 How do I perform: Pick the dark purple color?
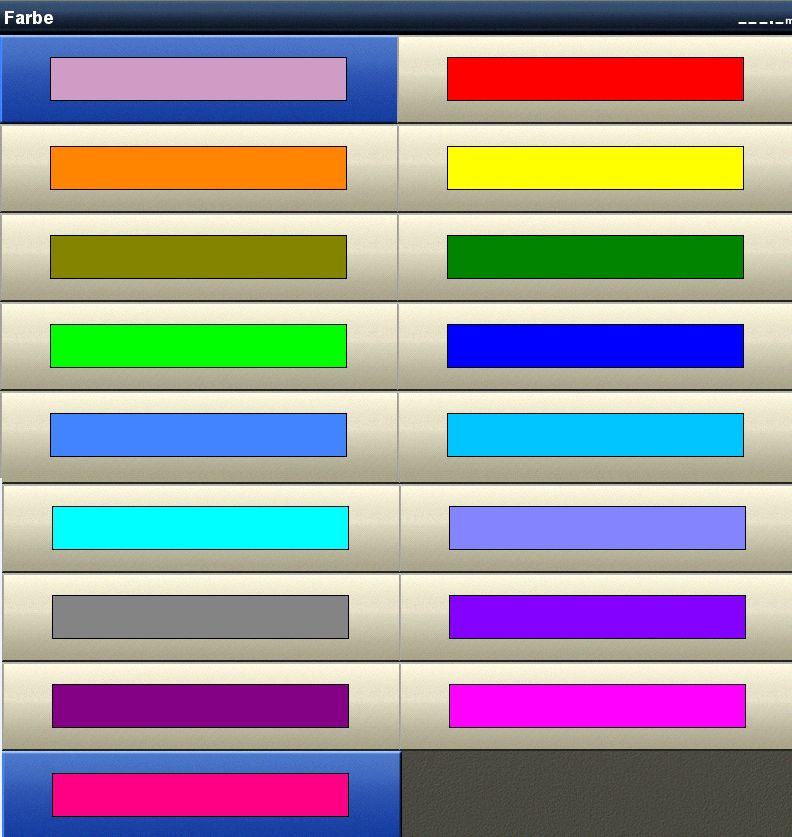click(200, 706)
